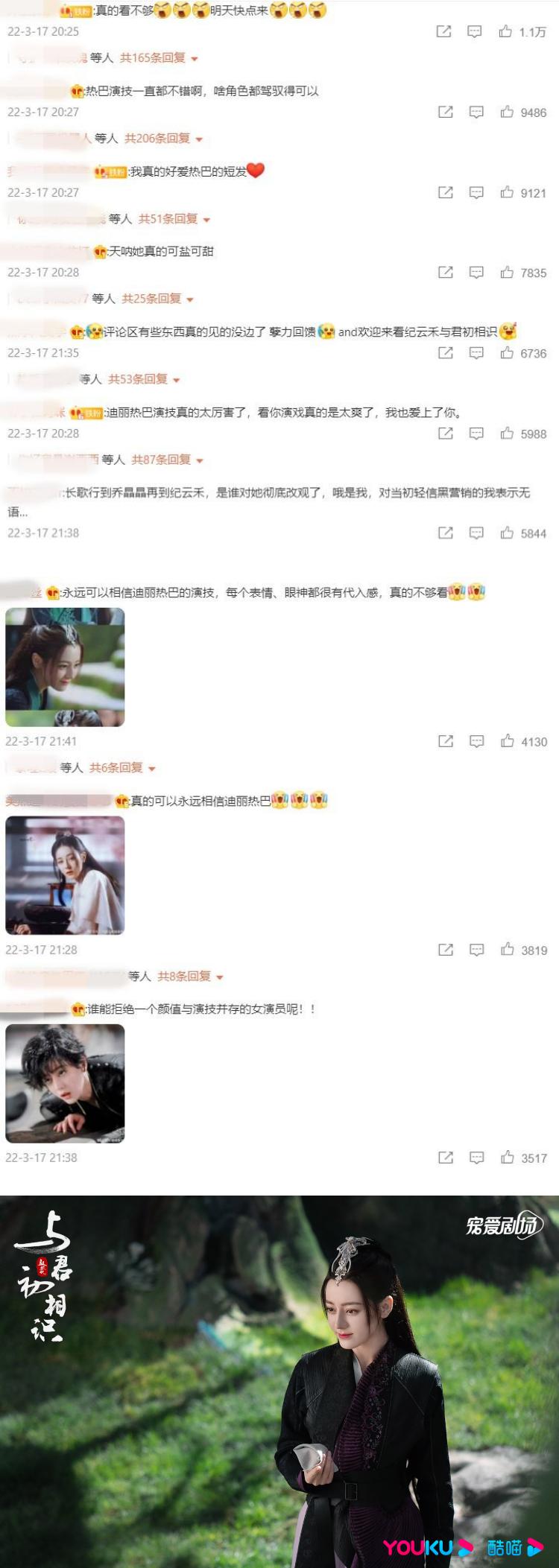This screenshot has width=559, height=1568.
Task: Forward the comment with 7835 likes
Action: click(446, 273)
